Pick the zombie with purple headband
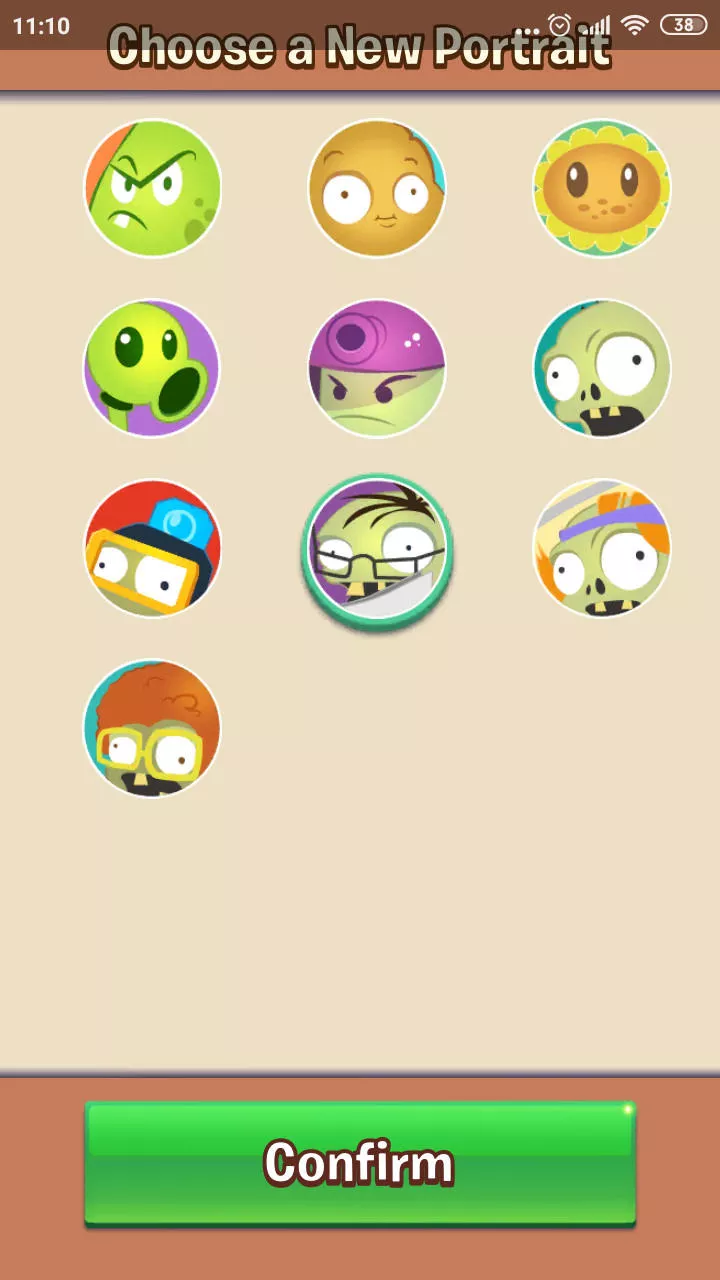The height and width of the screenshot is (1280, 720). tap(602, 549)
